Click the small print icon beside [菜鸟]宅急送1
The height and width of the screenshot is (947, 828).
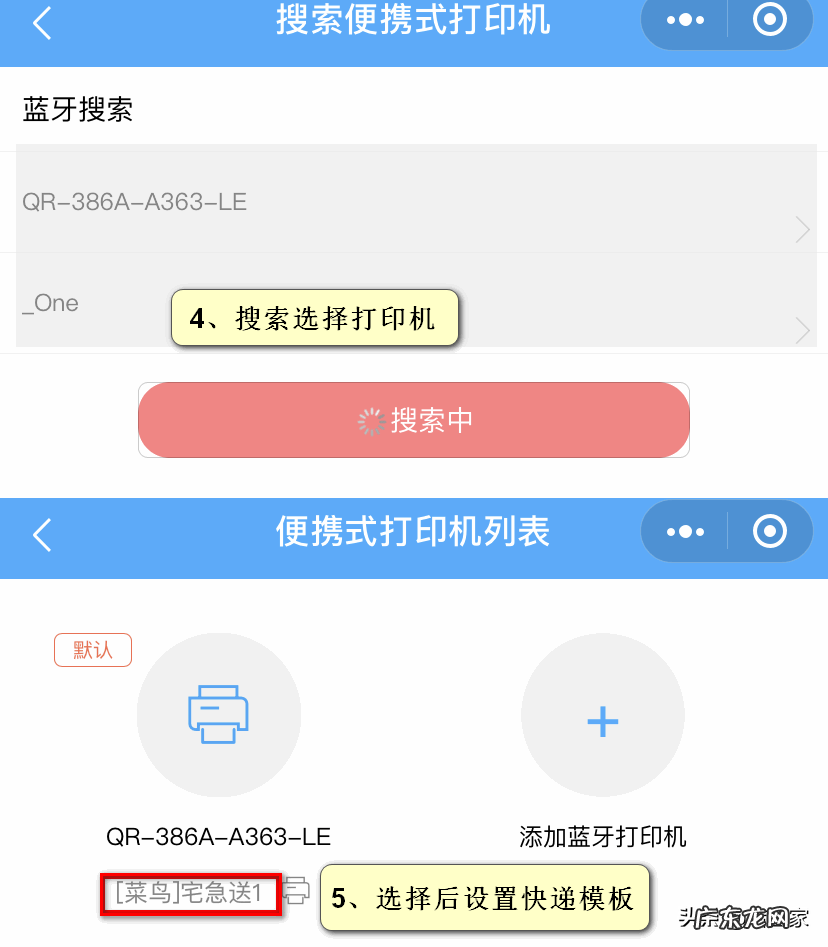click(295, 891)
